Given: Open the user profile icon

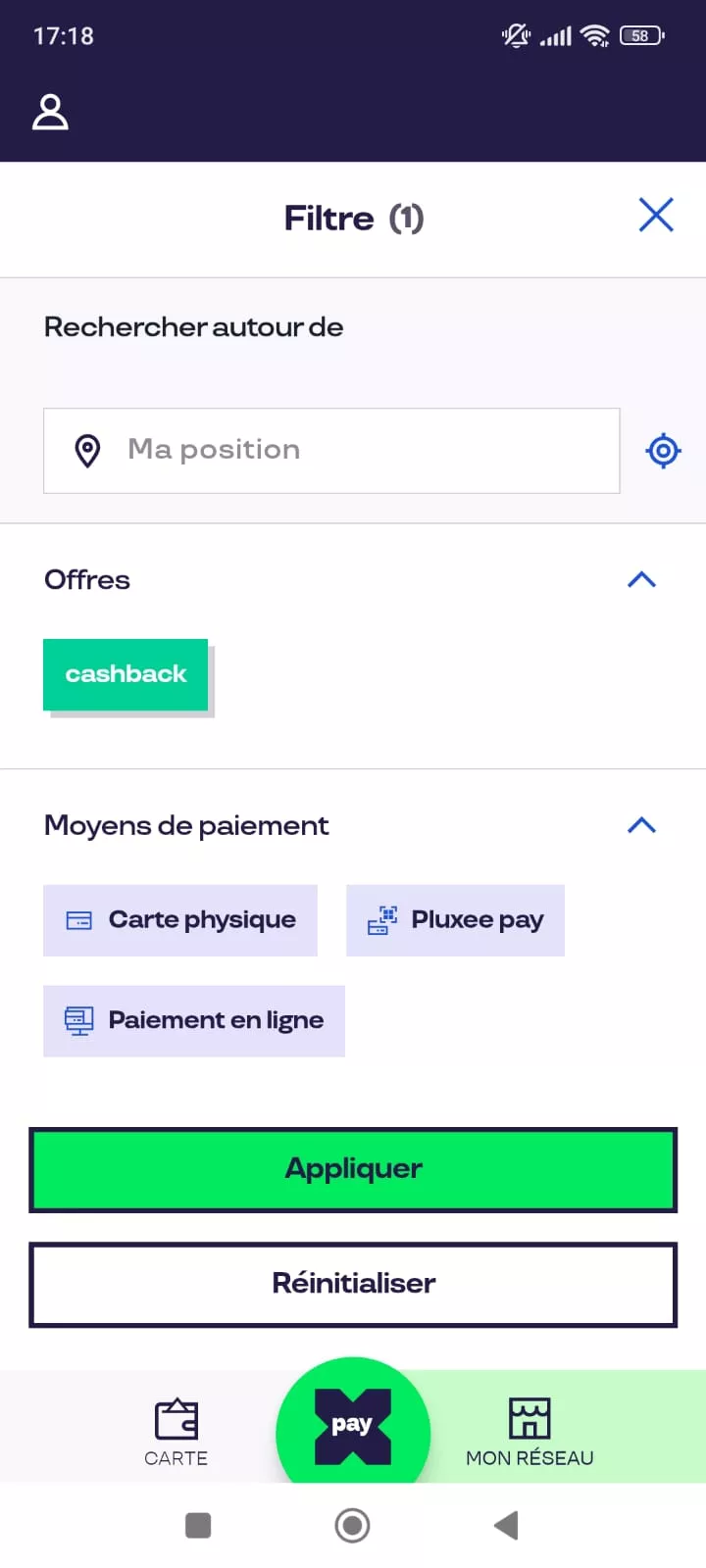Looking at the screenshot, I should (x=50, y=112).
